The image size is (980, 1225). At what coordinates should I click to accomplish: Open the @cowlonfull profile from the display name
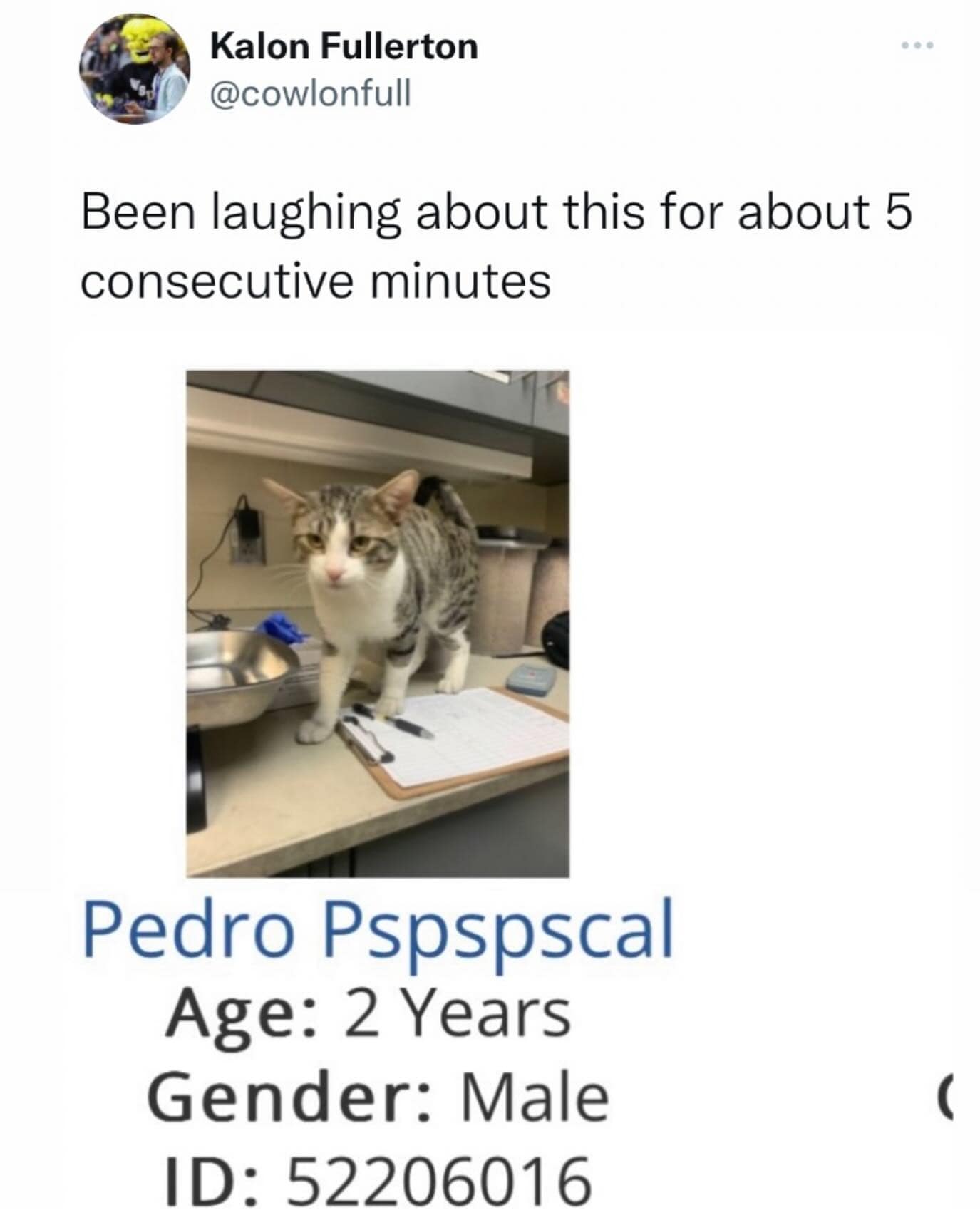coord(344,47)
